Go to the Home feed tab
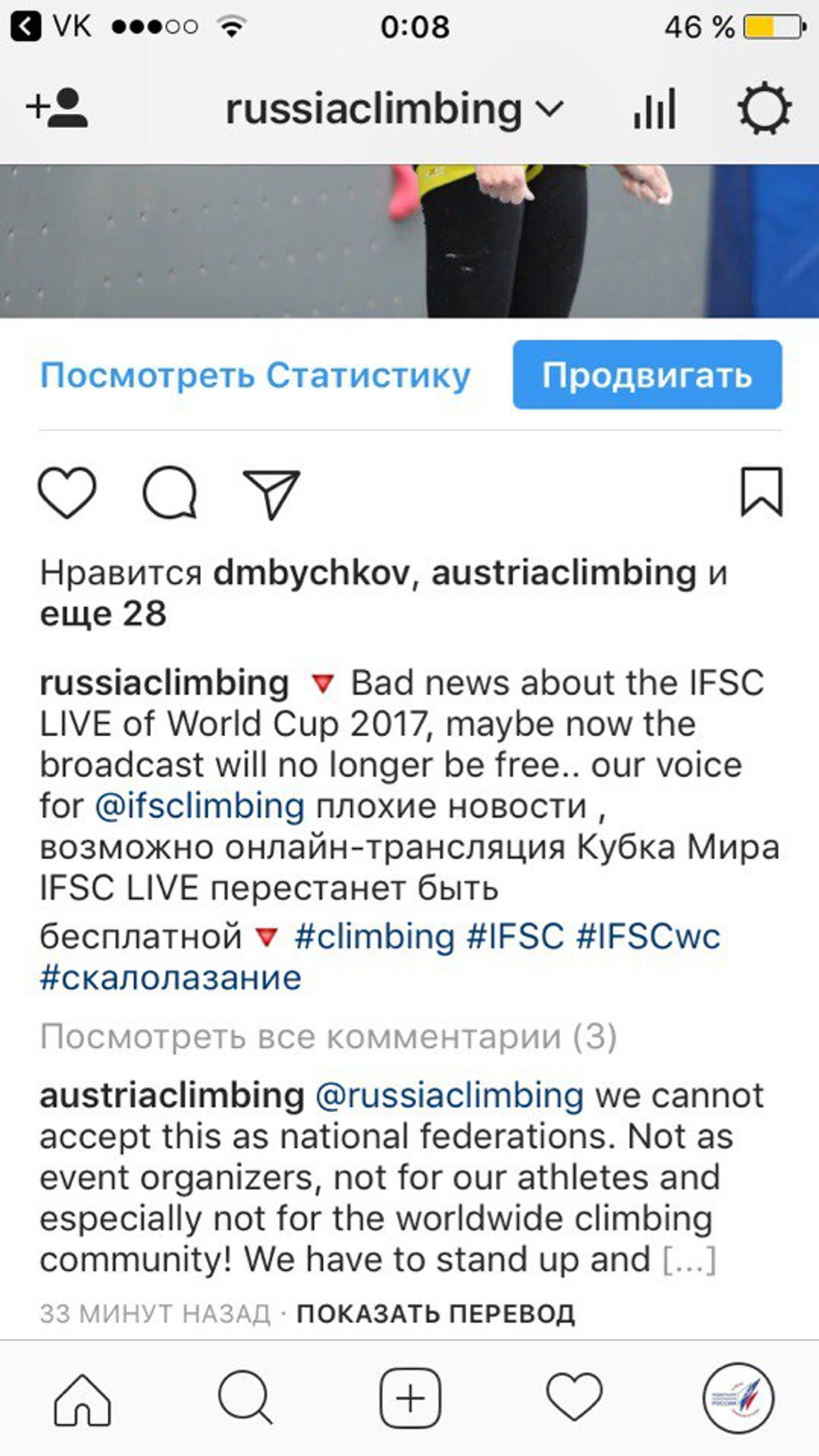 coord(82,1400)
